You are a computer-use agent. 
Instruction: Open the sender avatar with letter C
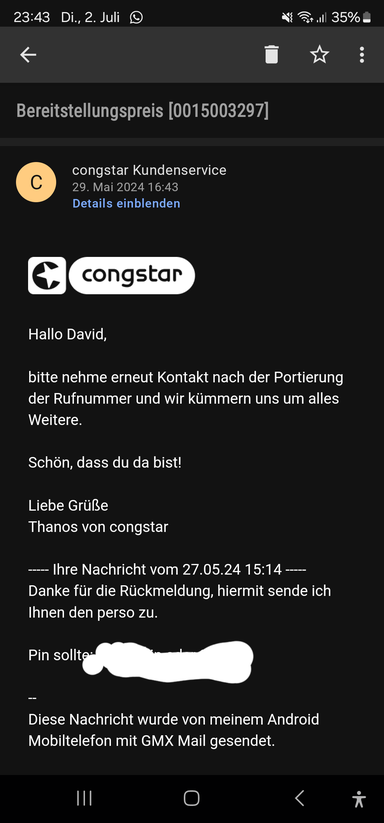[36, 182]
